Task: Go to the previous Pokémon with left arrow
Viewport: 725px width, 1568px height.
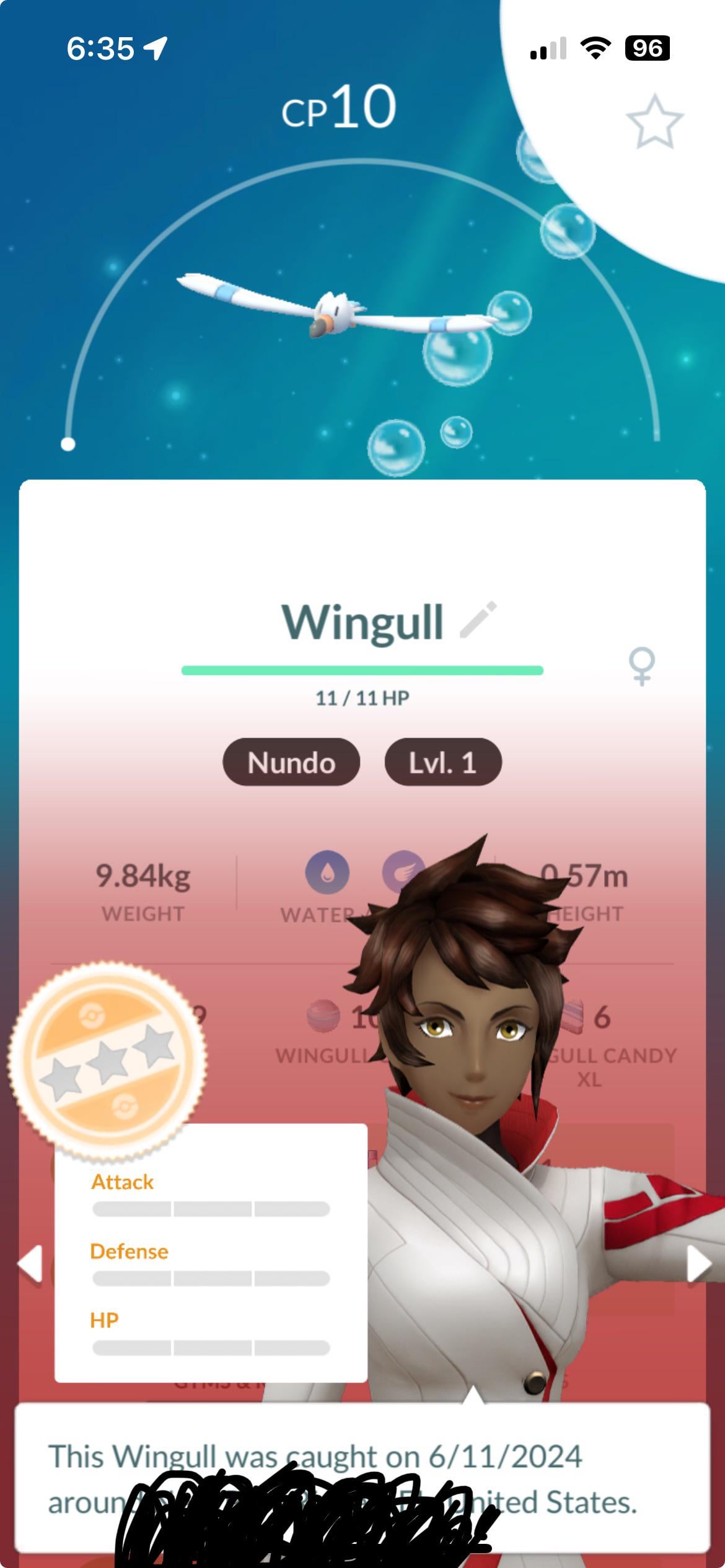Action: click(30, 1263)
